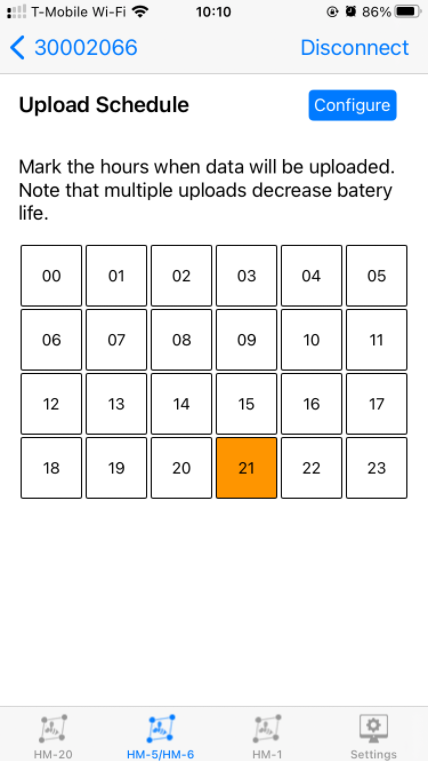The width and height of the screenshot is (428, 761).
Task: Enable upload at hour 22
Action: pyautogui.click(x=312, y=468)
